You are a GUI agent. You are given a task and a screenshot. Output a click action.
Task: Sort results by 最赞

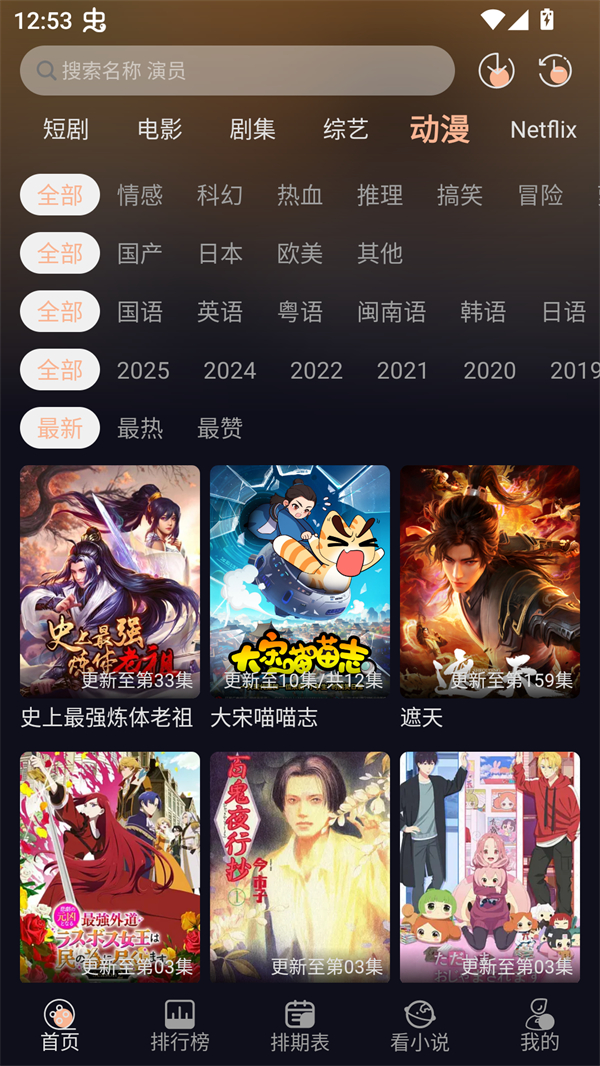[x=220, y=428]
